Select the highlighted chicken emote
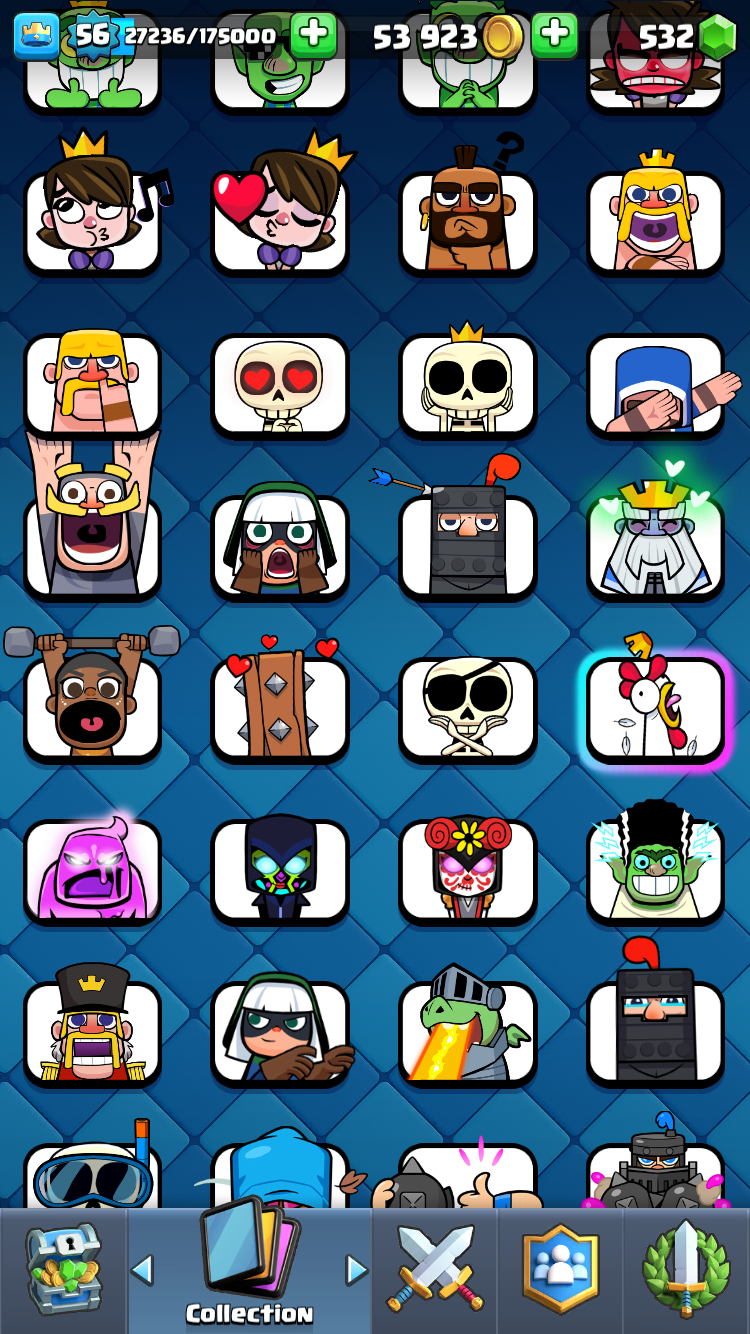The image size is (750, 1334). (655, 708)
